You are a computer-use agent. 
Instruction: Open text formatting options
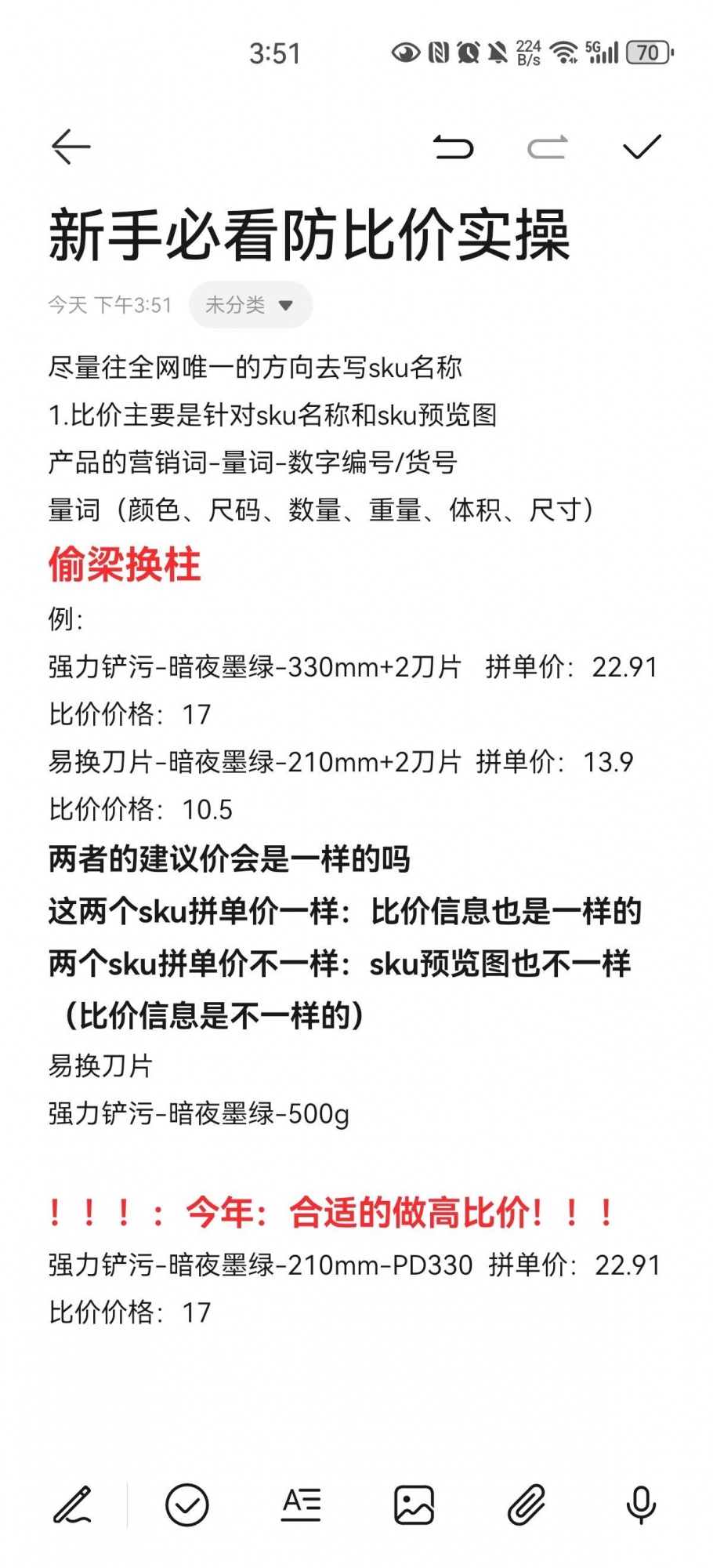pyautogui.click(x=302, y=1504)
